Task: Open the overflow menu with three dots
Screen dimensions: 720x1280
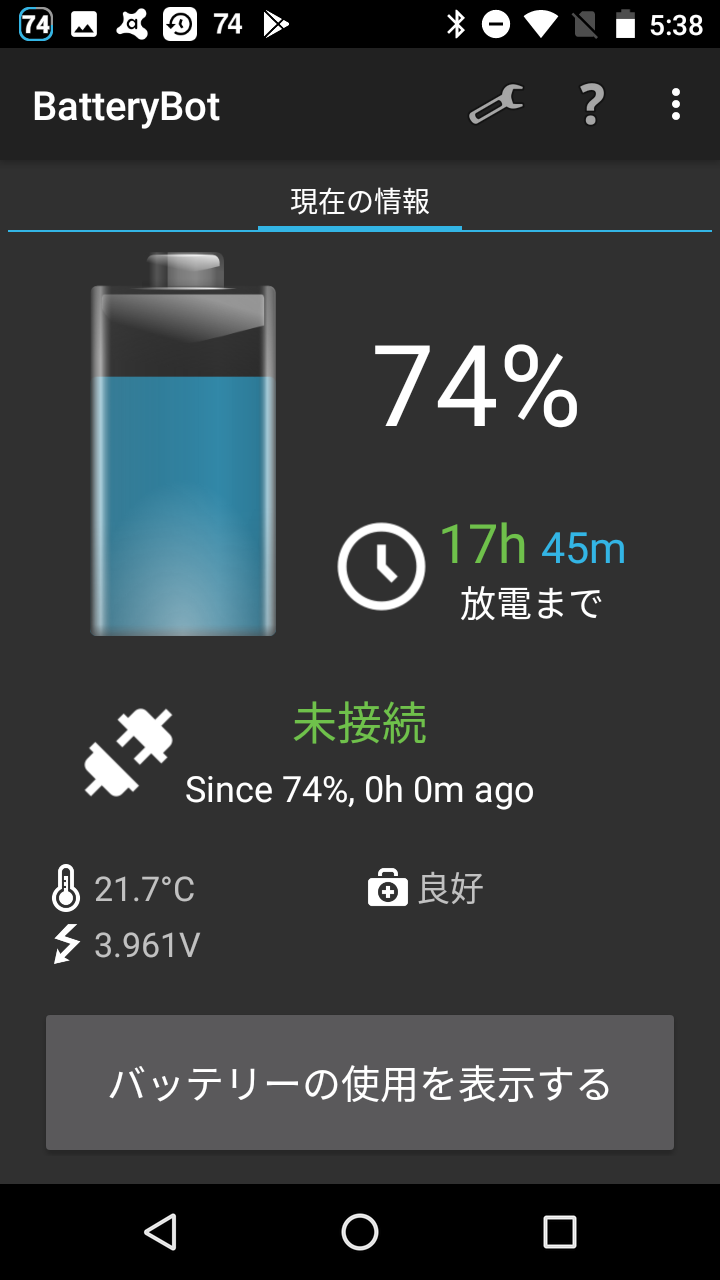Action: pyautogui.click(x=676, y=104)
